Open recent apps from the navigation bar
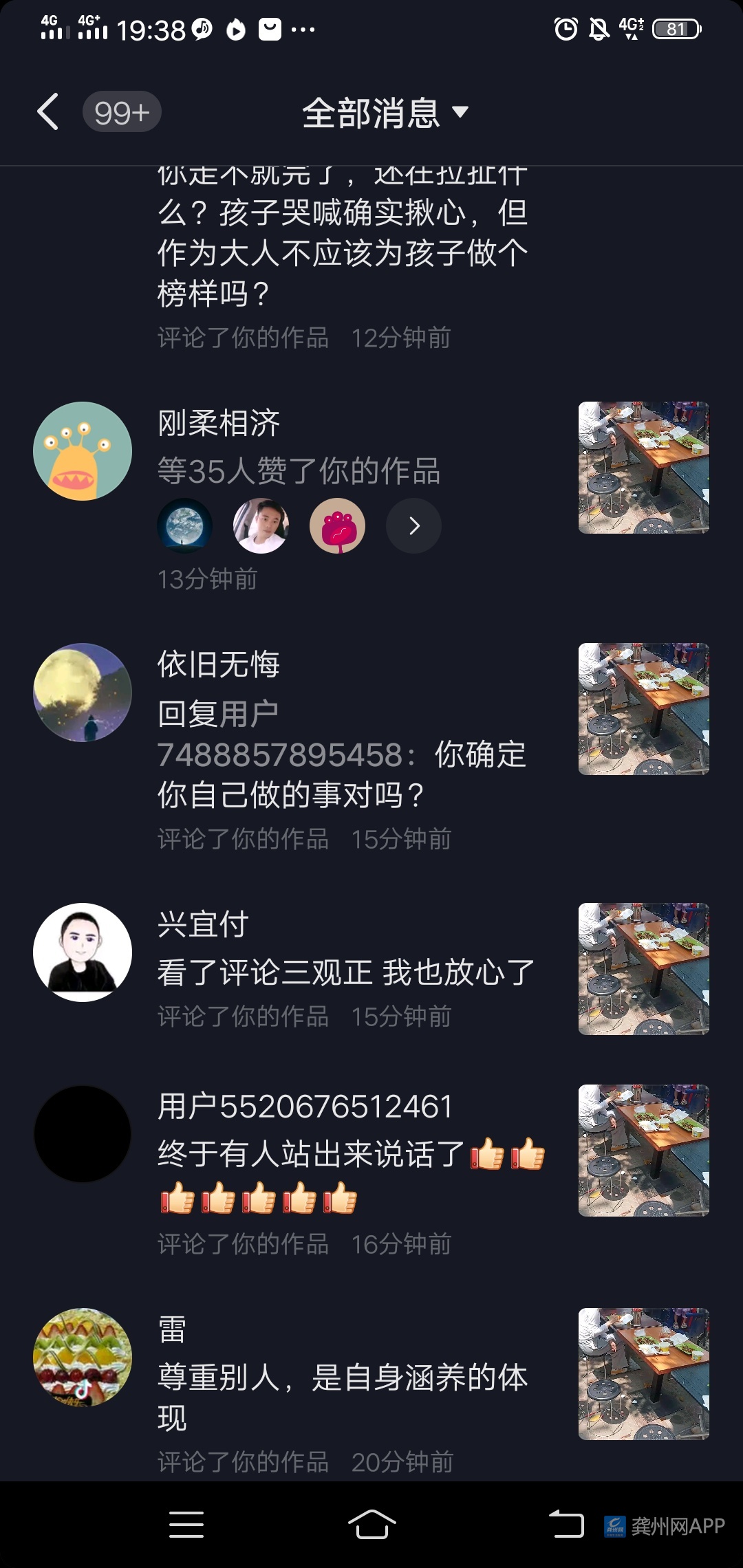The height and width of the screenshot is (1568, 743). (x=186, y=1525)
